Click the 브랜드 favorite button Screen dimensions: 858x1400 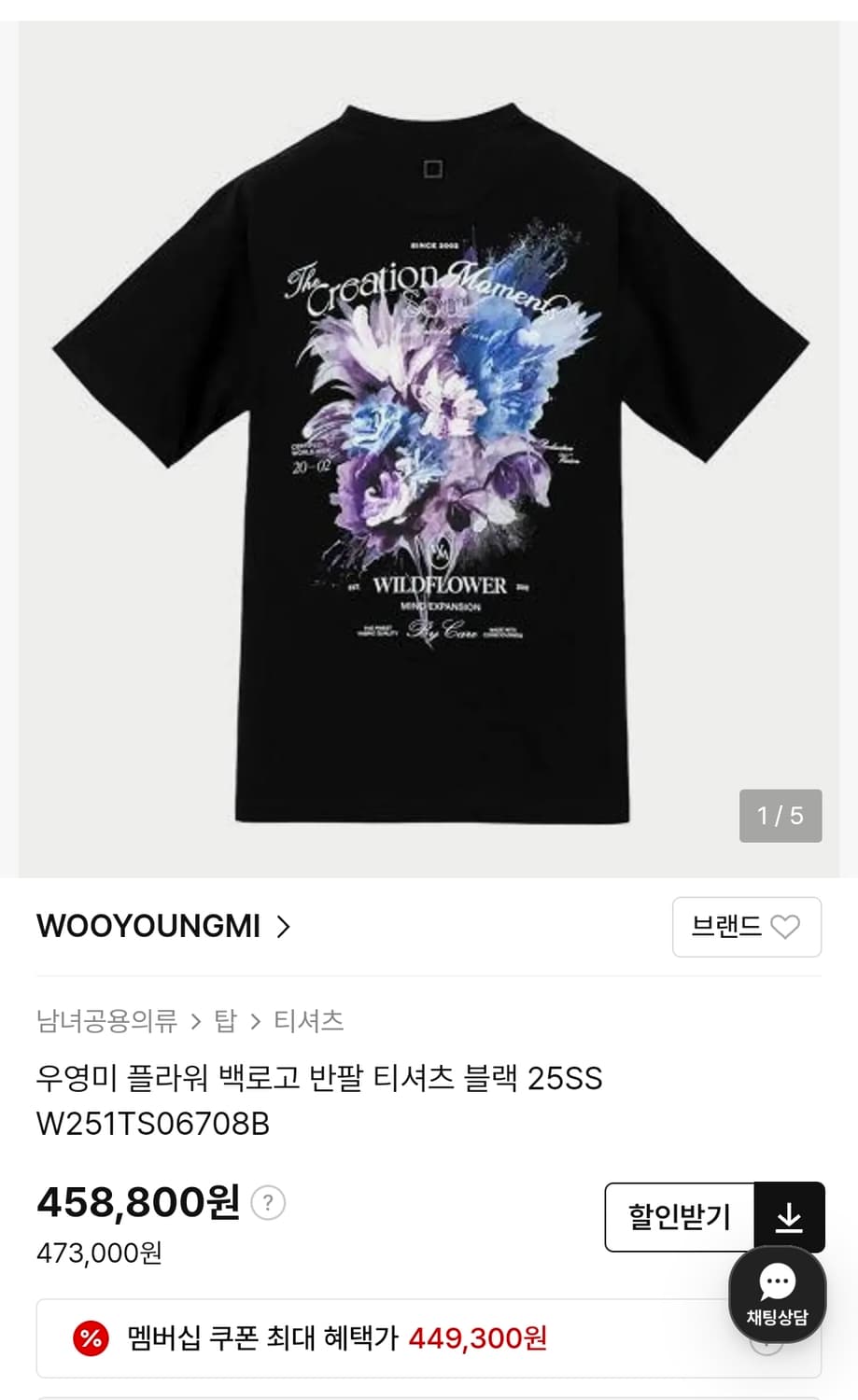747,927
